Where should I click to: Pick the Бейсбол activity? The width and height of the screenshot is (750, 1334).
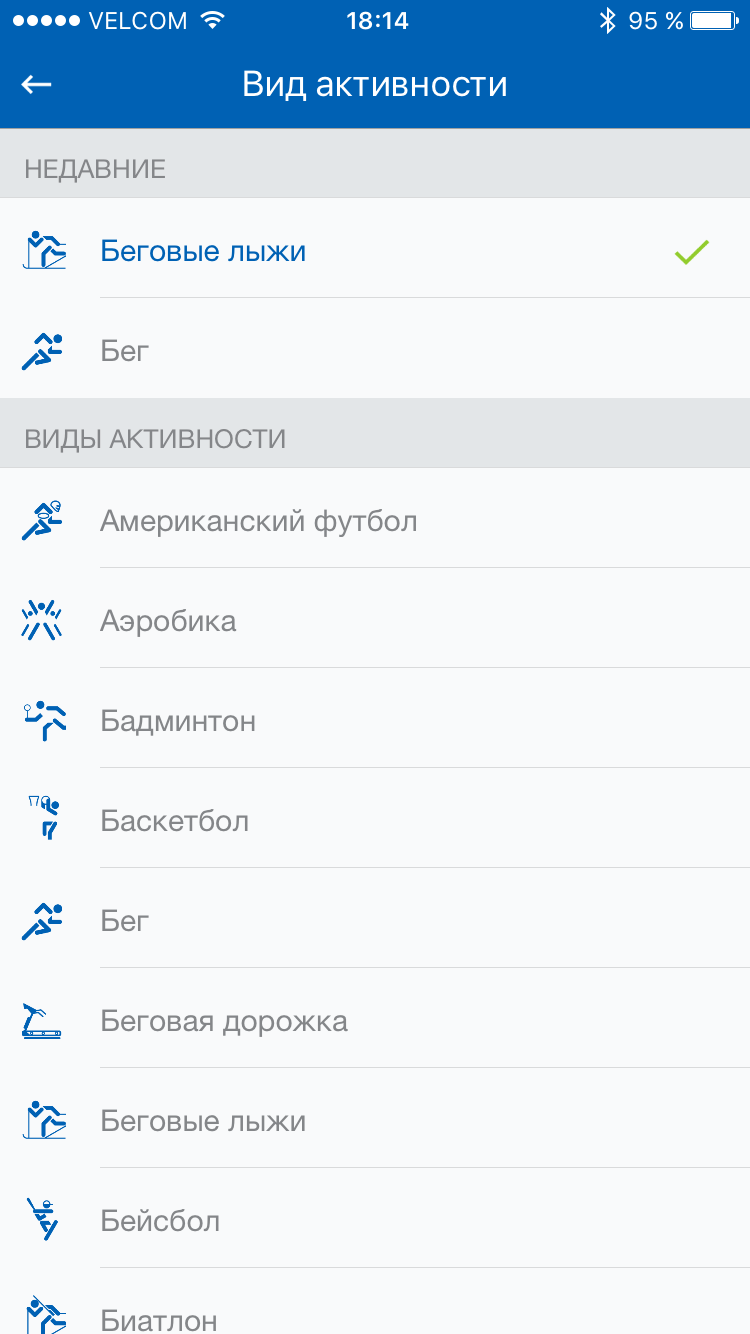pos(160,1221)
